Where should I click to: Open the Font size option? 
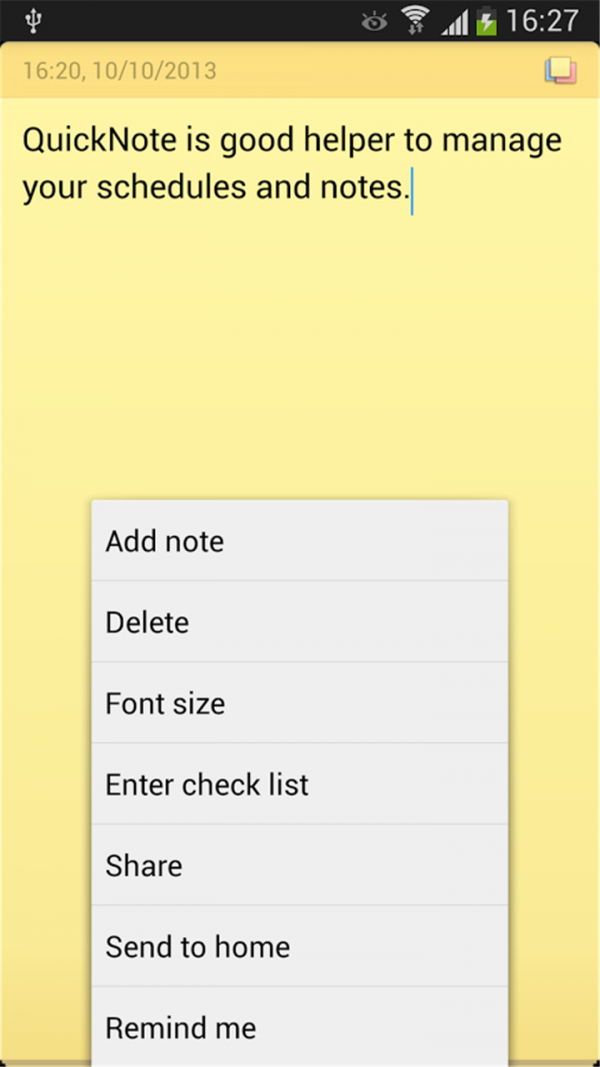[299, 703]
